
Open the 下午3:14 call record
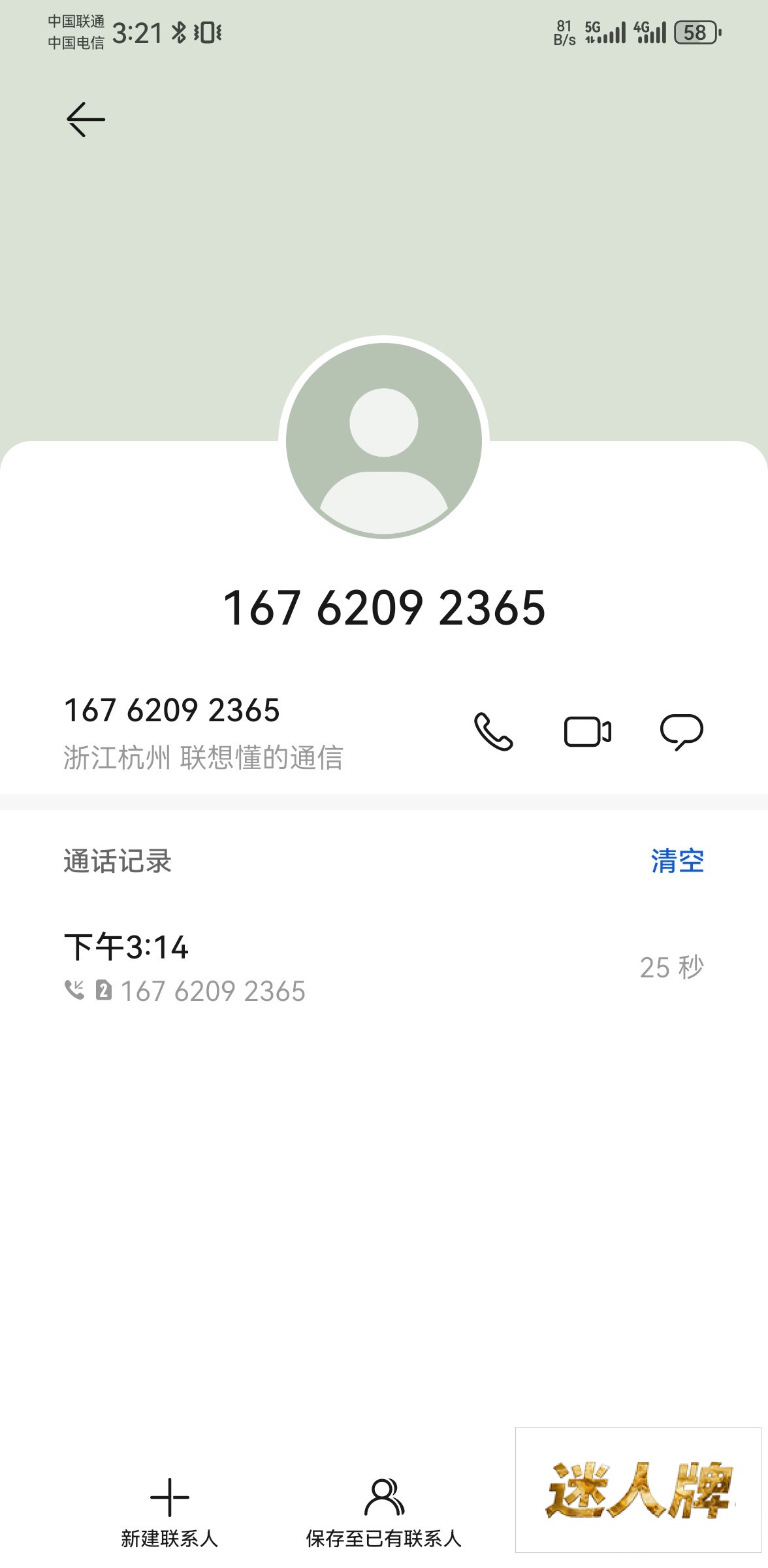[383, 968]
